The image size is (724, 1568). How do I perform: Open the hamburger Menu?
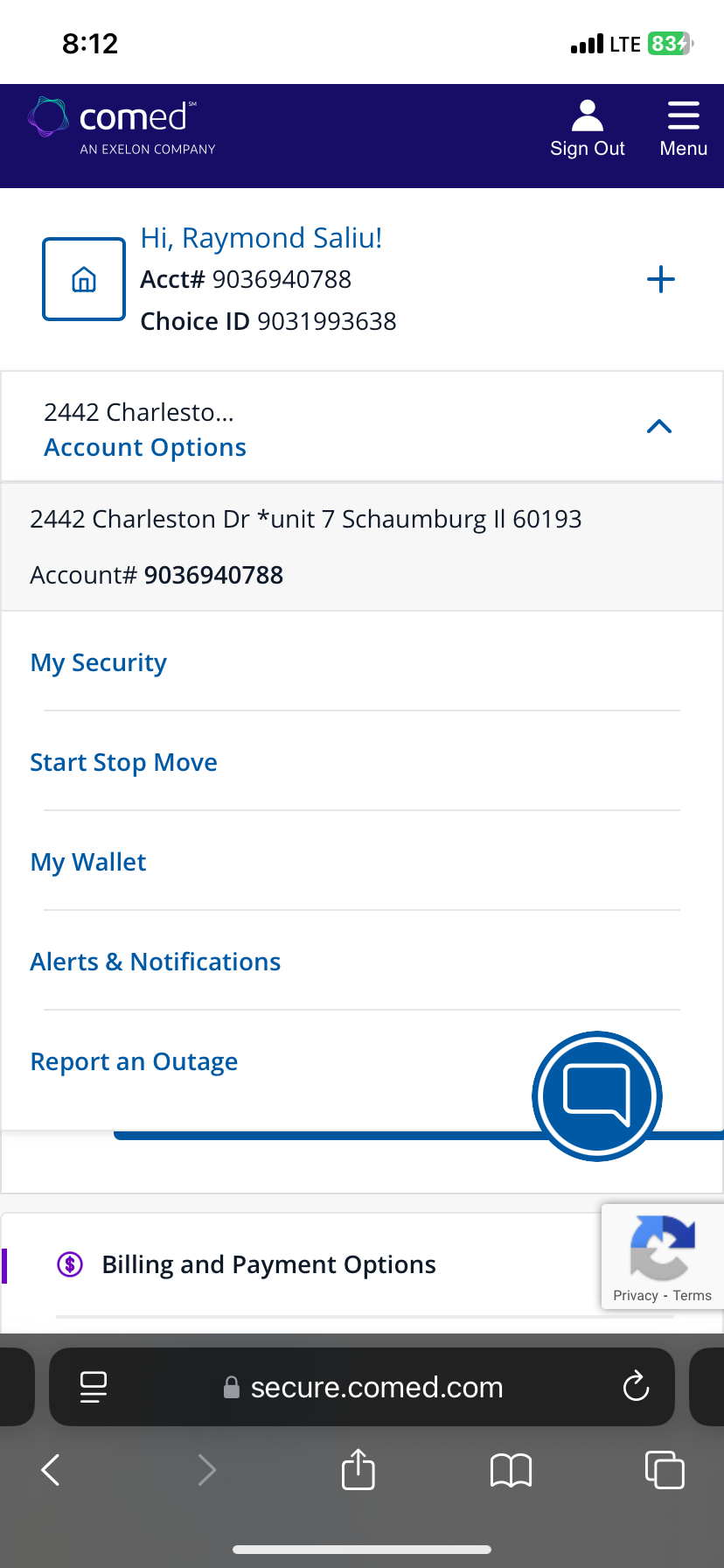point(683,128)
